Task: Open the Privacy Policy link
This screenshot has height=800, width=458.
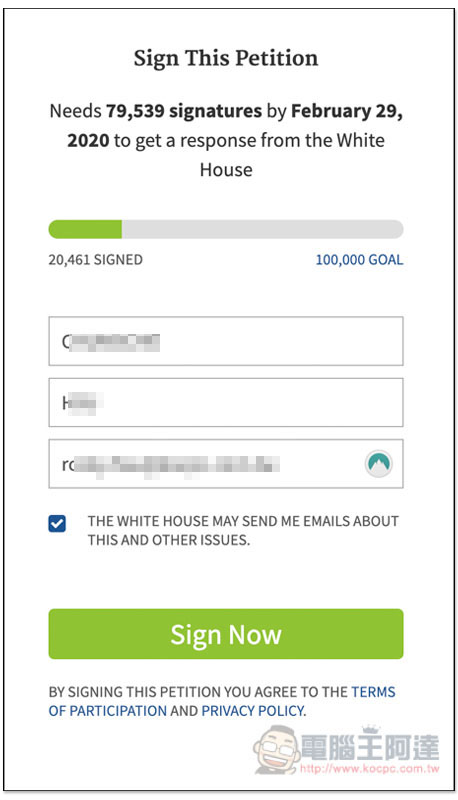Action: pos(253,711)
